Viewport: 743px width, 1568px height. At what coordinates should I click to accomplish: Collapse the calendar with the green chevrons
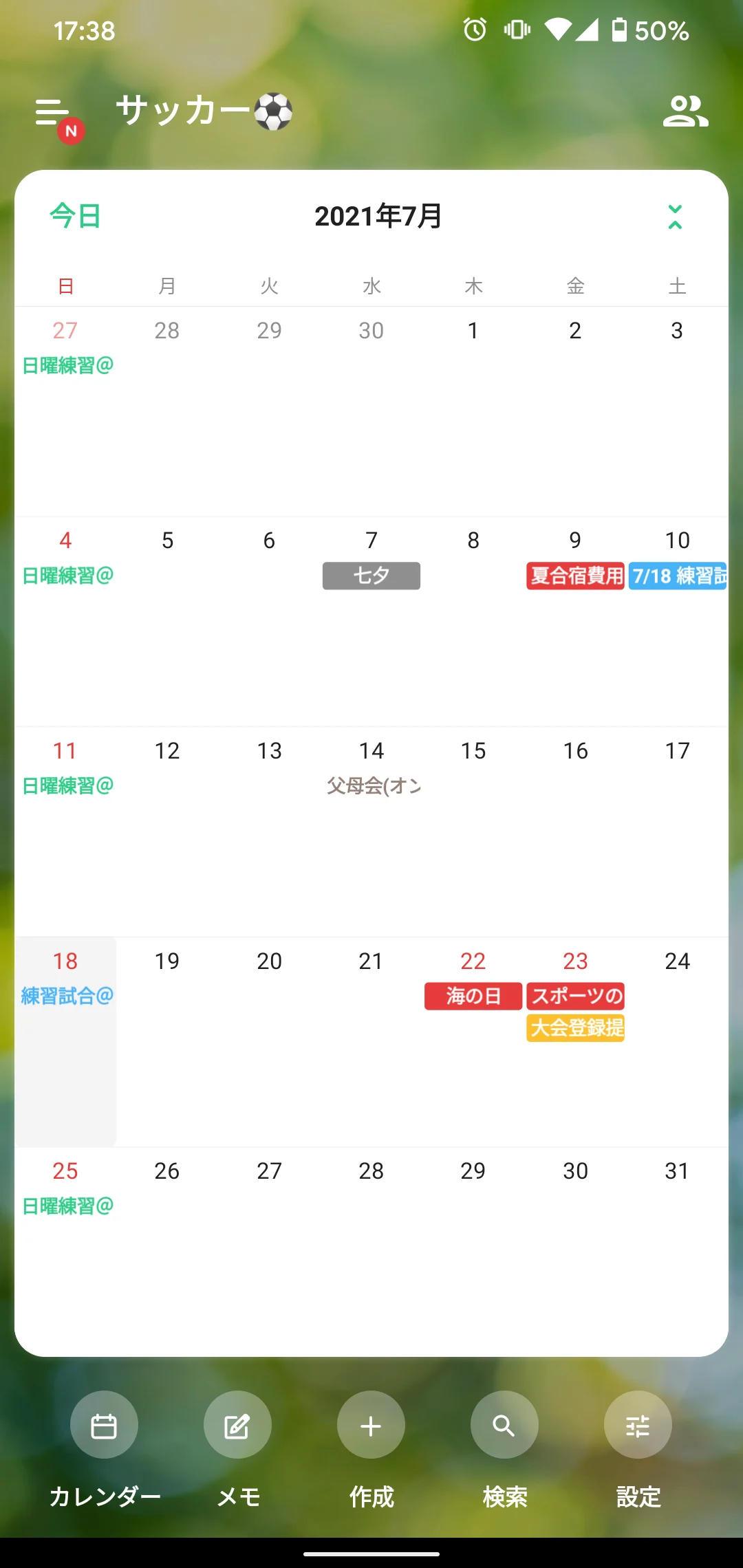tap(675, 217)
